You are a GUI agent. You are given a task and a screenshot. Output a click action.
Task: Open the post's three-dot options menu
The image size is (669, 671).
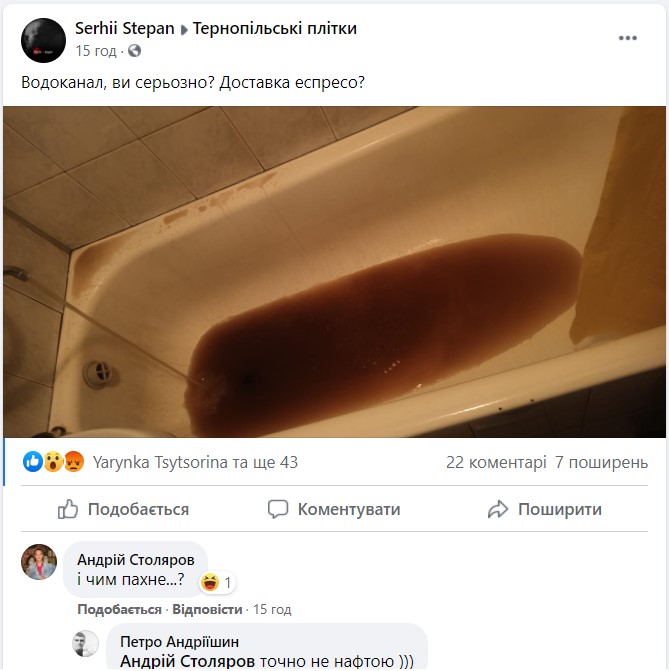(627, 38)
